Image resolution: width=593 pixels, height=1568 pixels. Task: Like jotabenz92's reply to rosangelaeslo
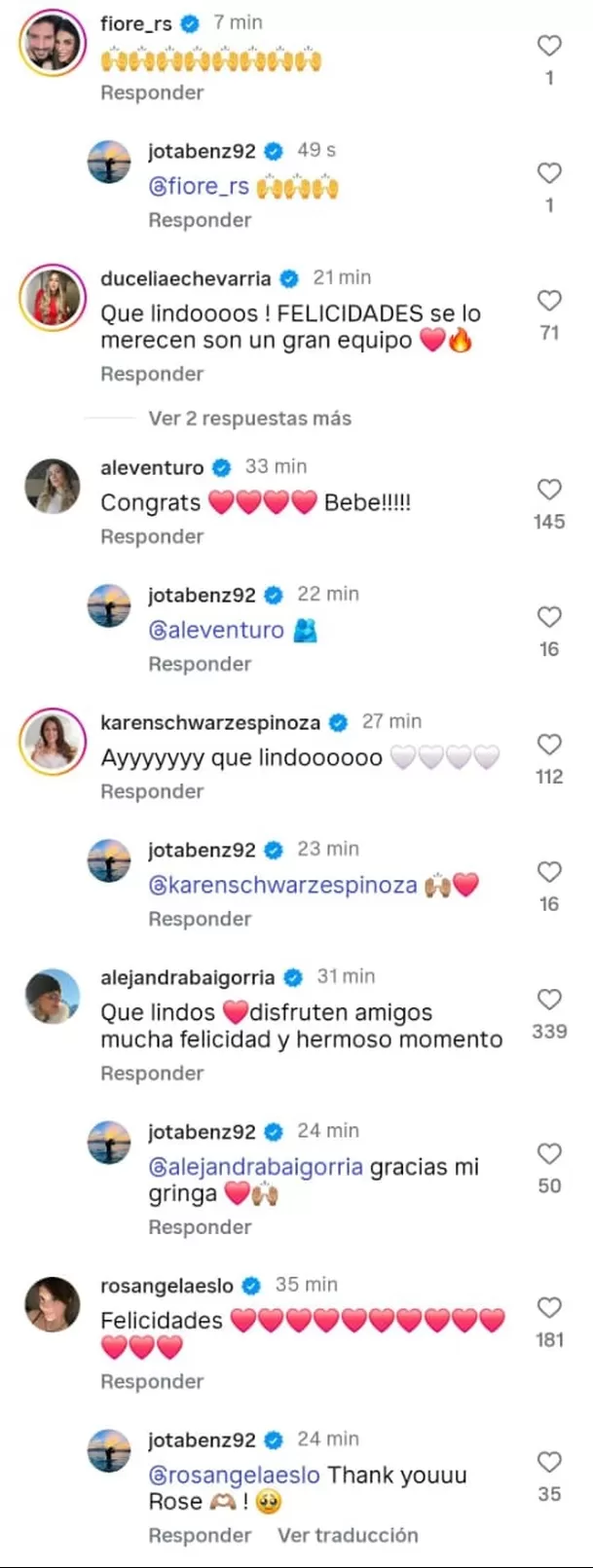click(x=549, y=1462)
